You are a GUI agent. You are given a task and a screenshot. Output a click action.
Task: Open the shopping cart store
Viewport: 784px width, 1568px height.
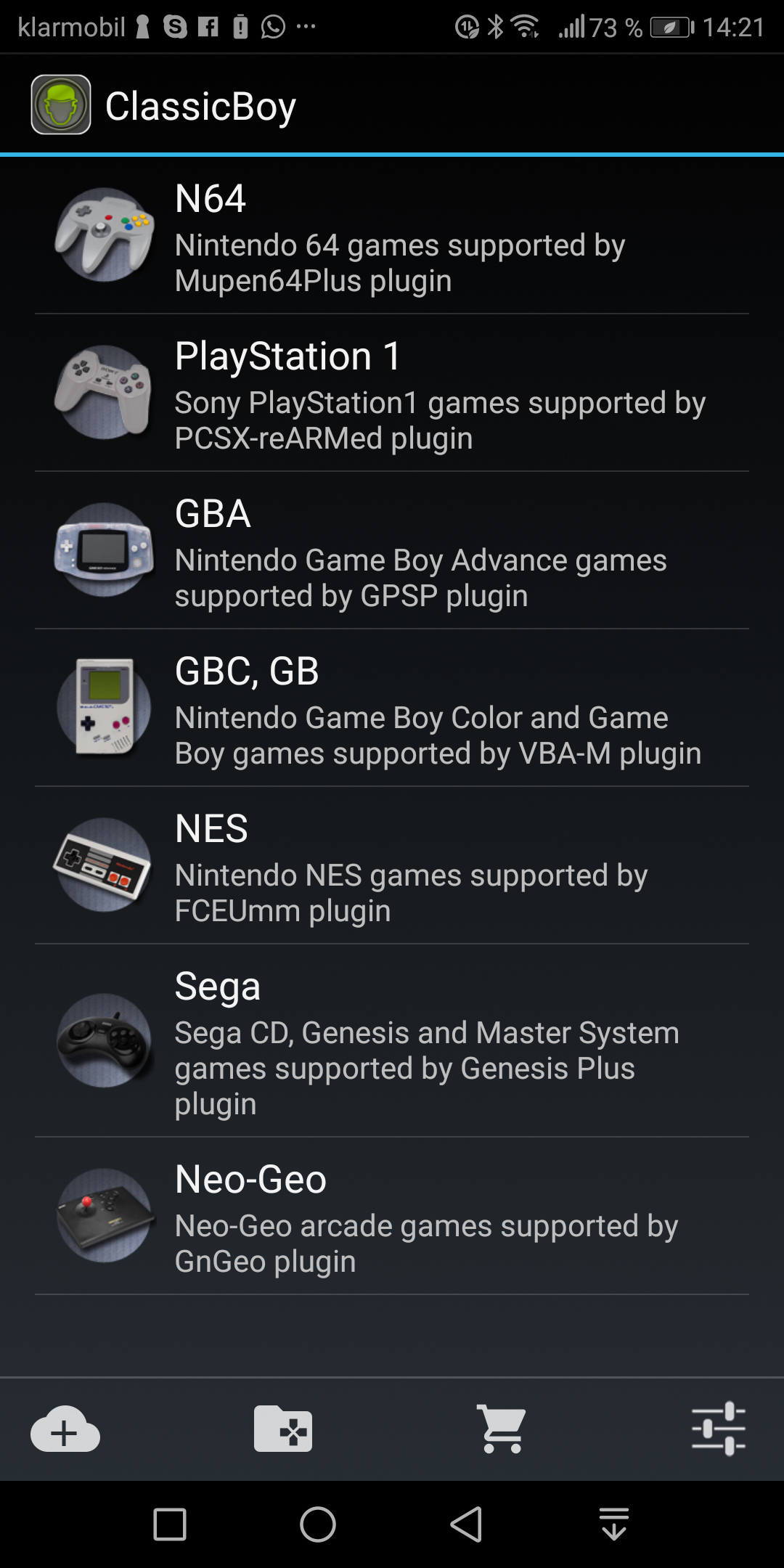coord(501,1429)
